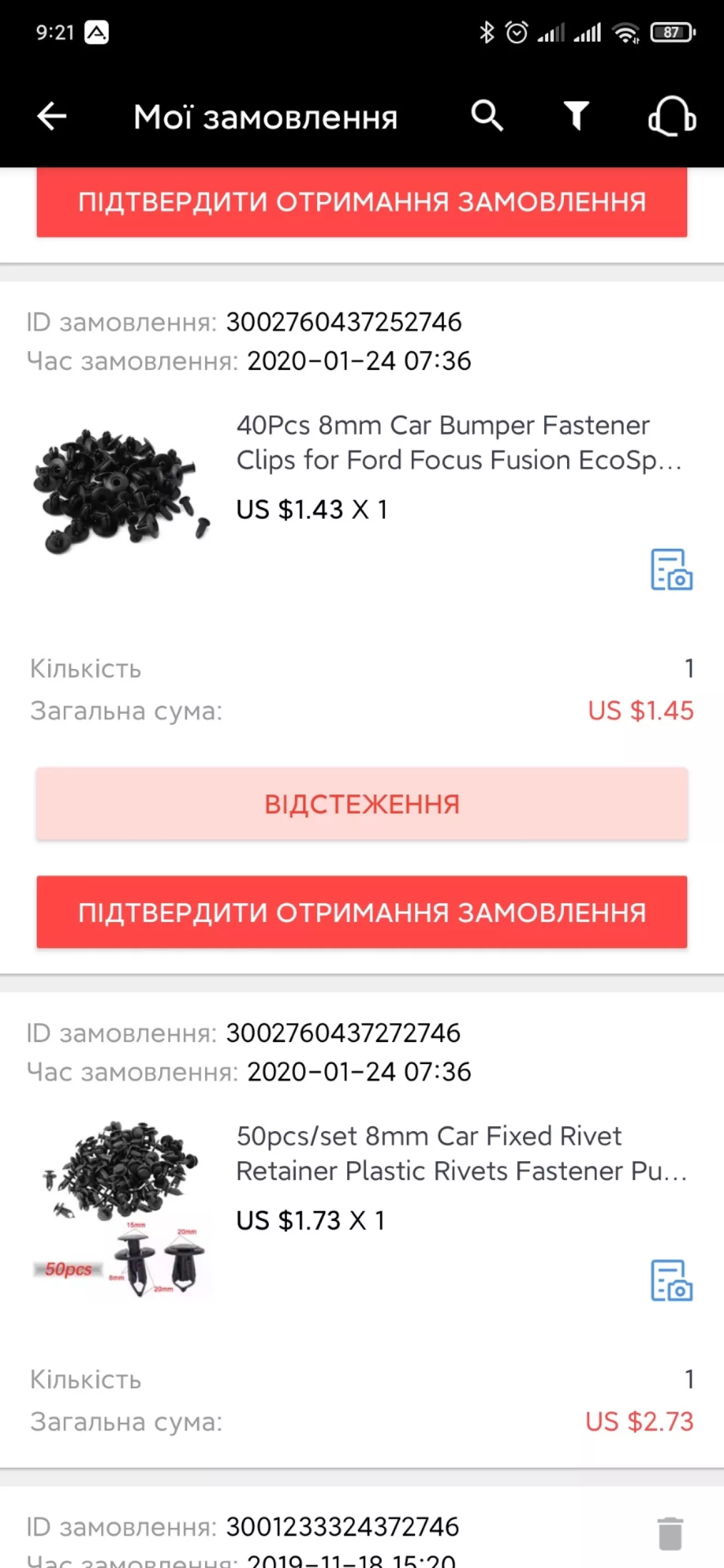Screen dimensions: 724x1568
Task: Open receipt photo icon for 40Pcs Bumper Fastener
Action: click(671, 570)
